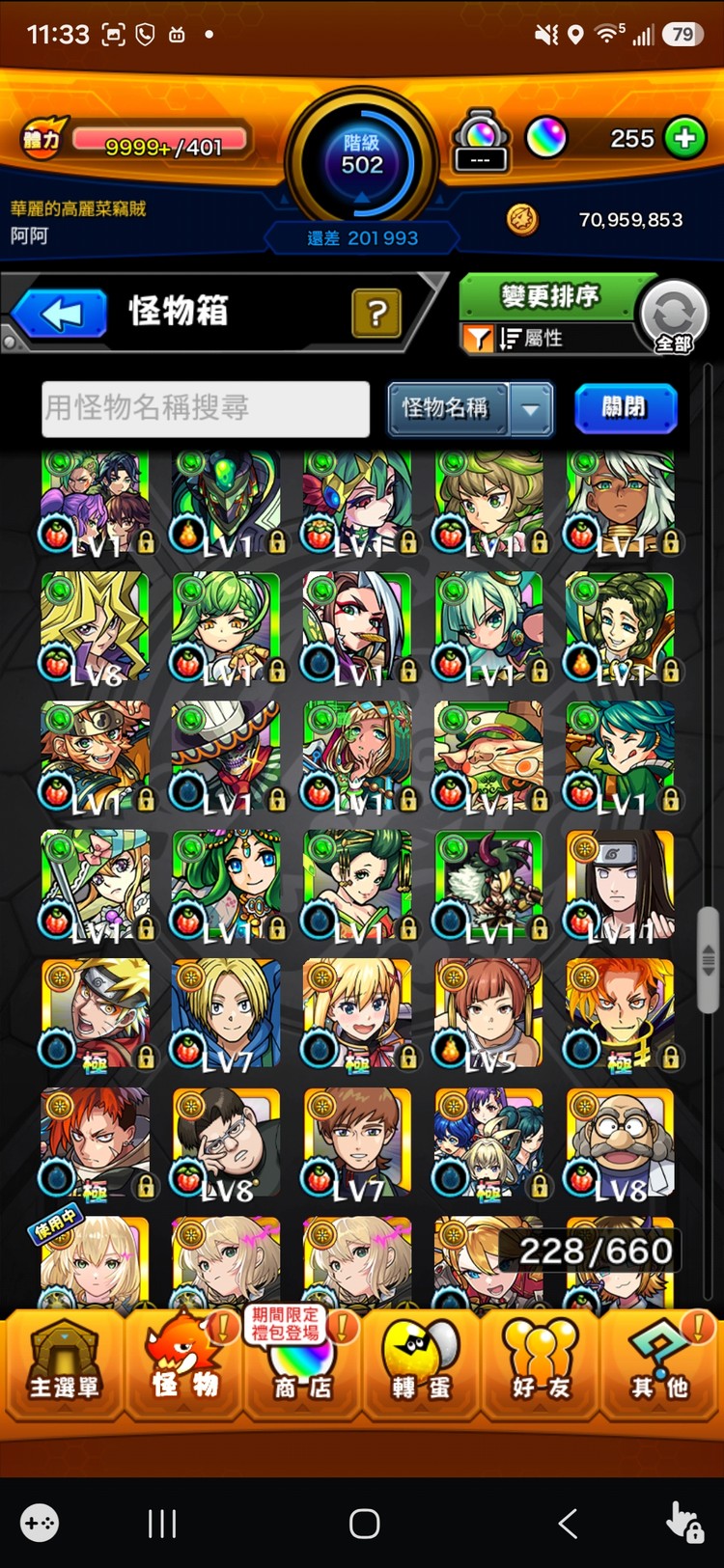Screen dimensions: 724x1568
Task: Open the 其他 others tab
Action: pyautogui.click(x=660, y=1363)
